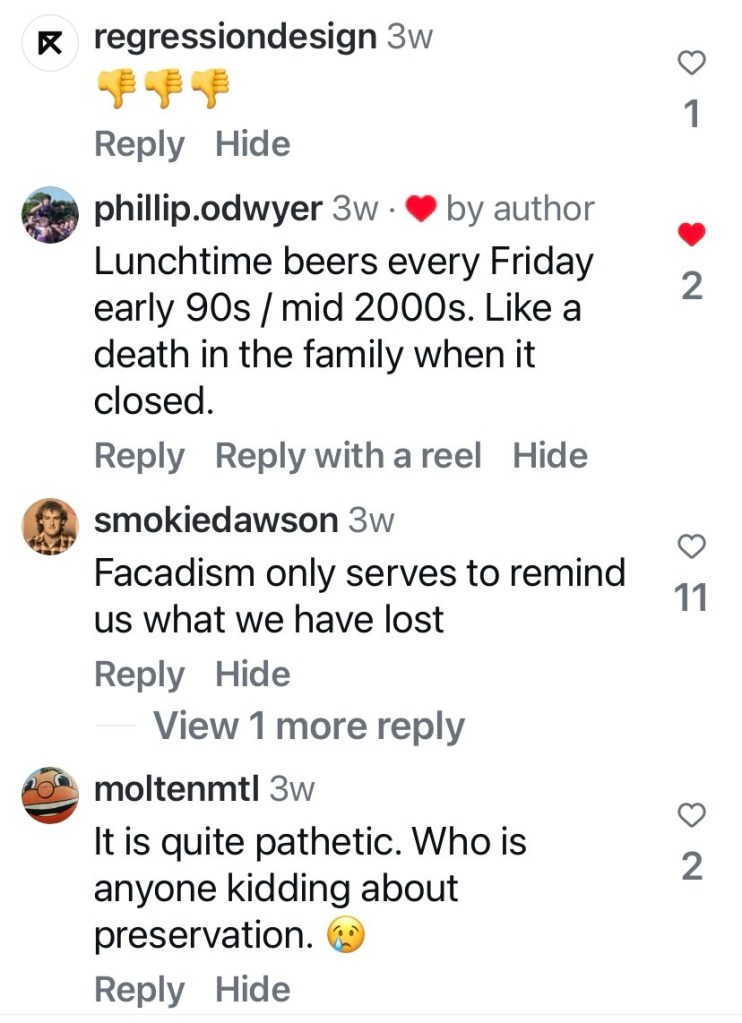Like regressiondesign's thumbs-down comment
Image resolution: width=742 pixels, height=1023 pixels.
click(x=692, y=64)
